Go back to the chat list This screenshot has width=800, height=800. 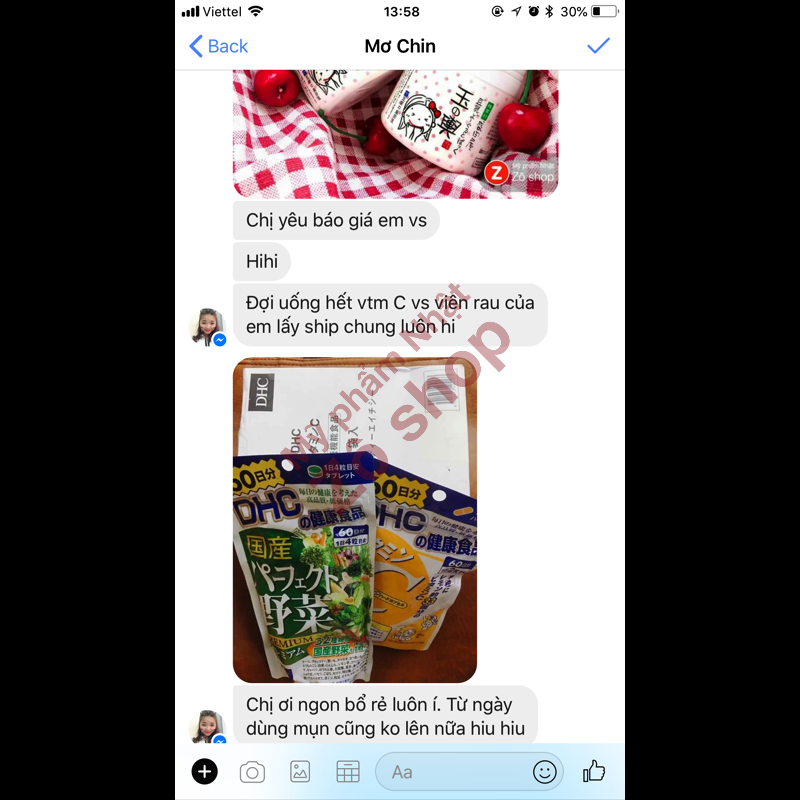pyautogui.click(x=218, y=46)
